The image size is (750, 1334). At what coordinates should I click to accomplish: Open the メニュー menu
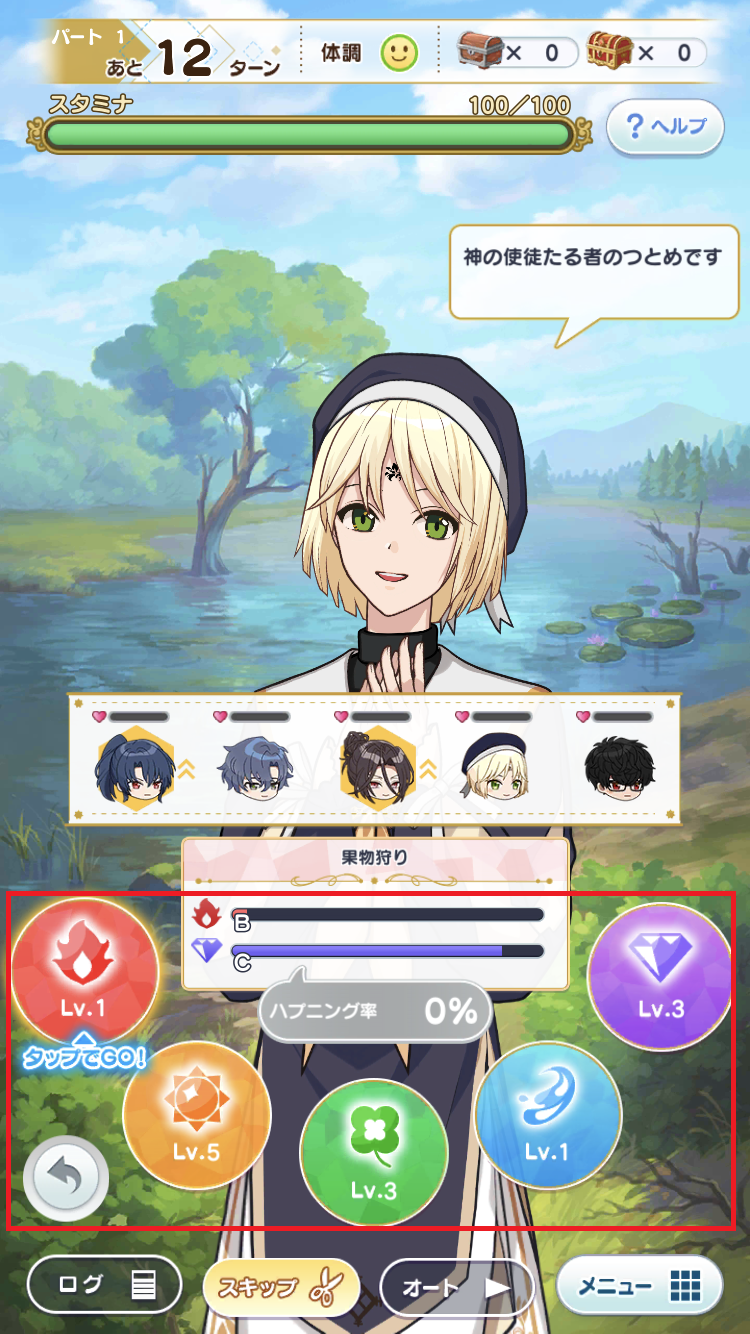coord(640,1285)
